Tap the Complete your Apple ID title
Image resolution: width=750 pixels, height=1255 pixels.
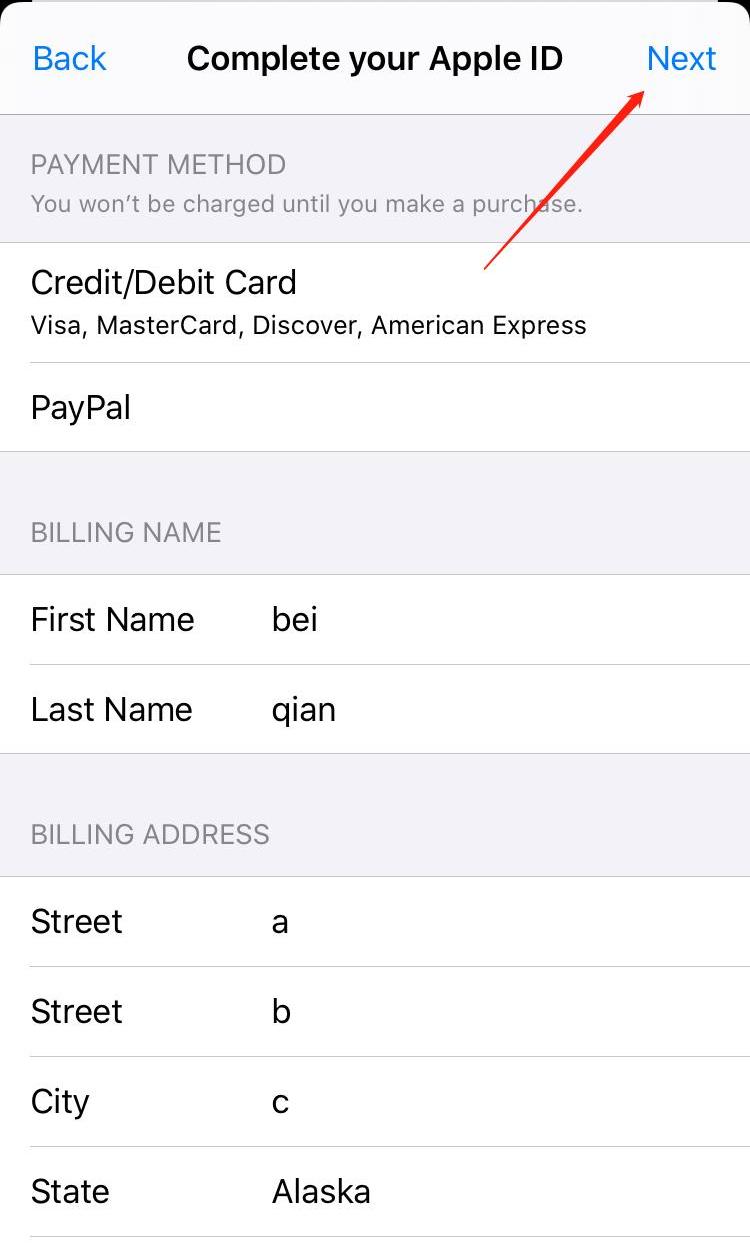coord(375,58)
